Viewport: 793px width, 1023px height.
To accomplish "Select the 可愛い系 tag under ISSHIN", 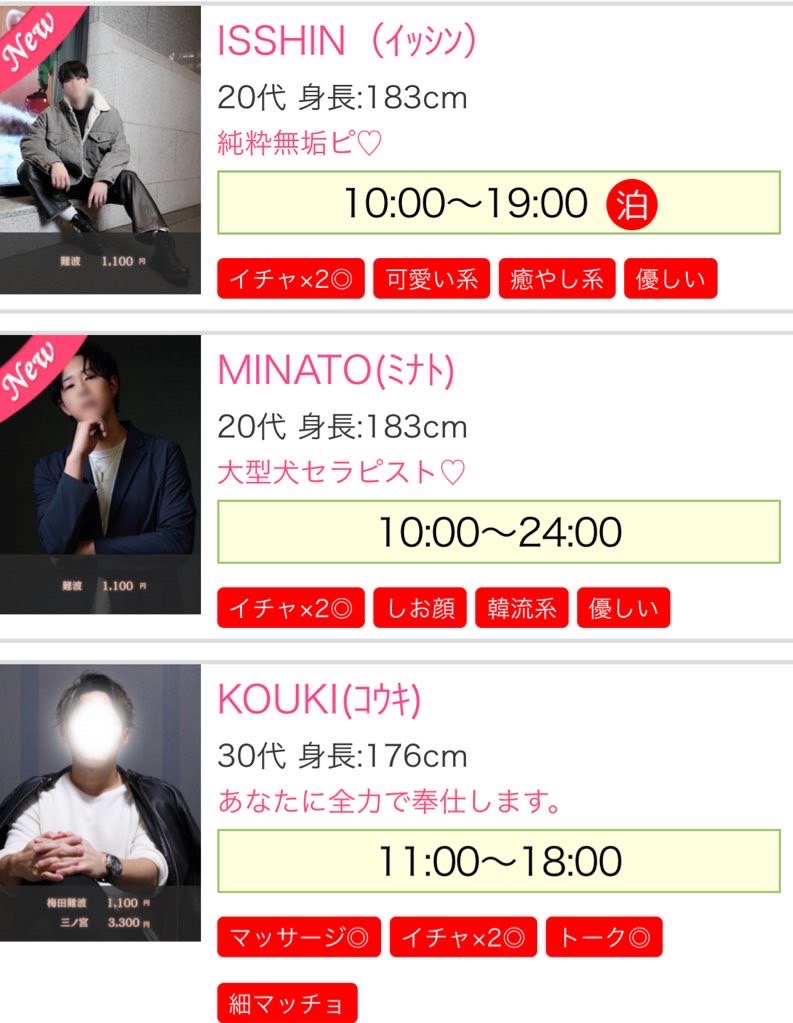I will pos(432,279).
